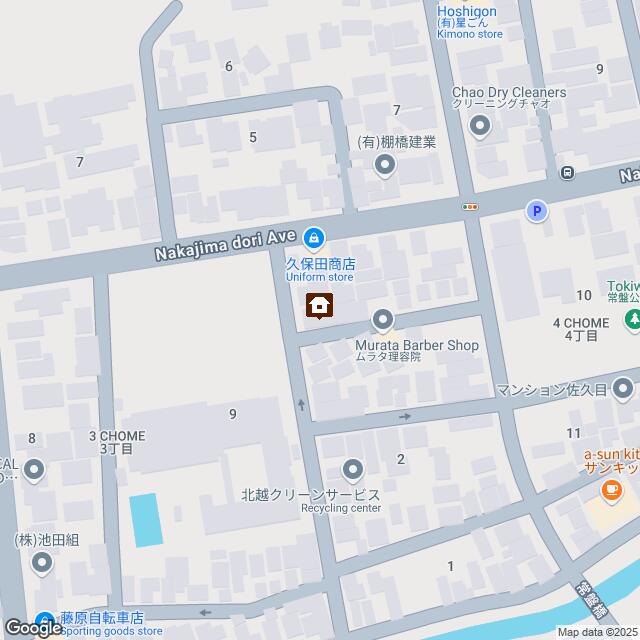This screenshot has height=640, width=640.
Task: Tap the orange a-sun kitchen restaurant pin
Action: click(x=610, y=491)
